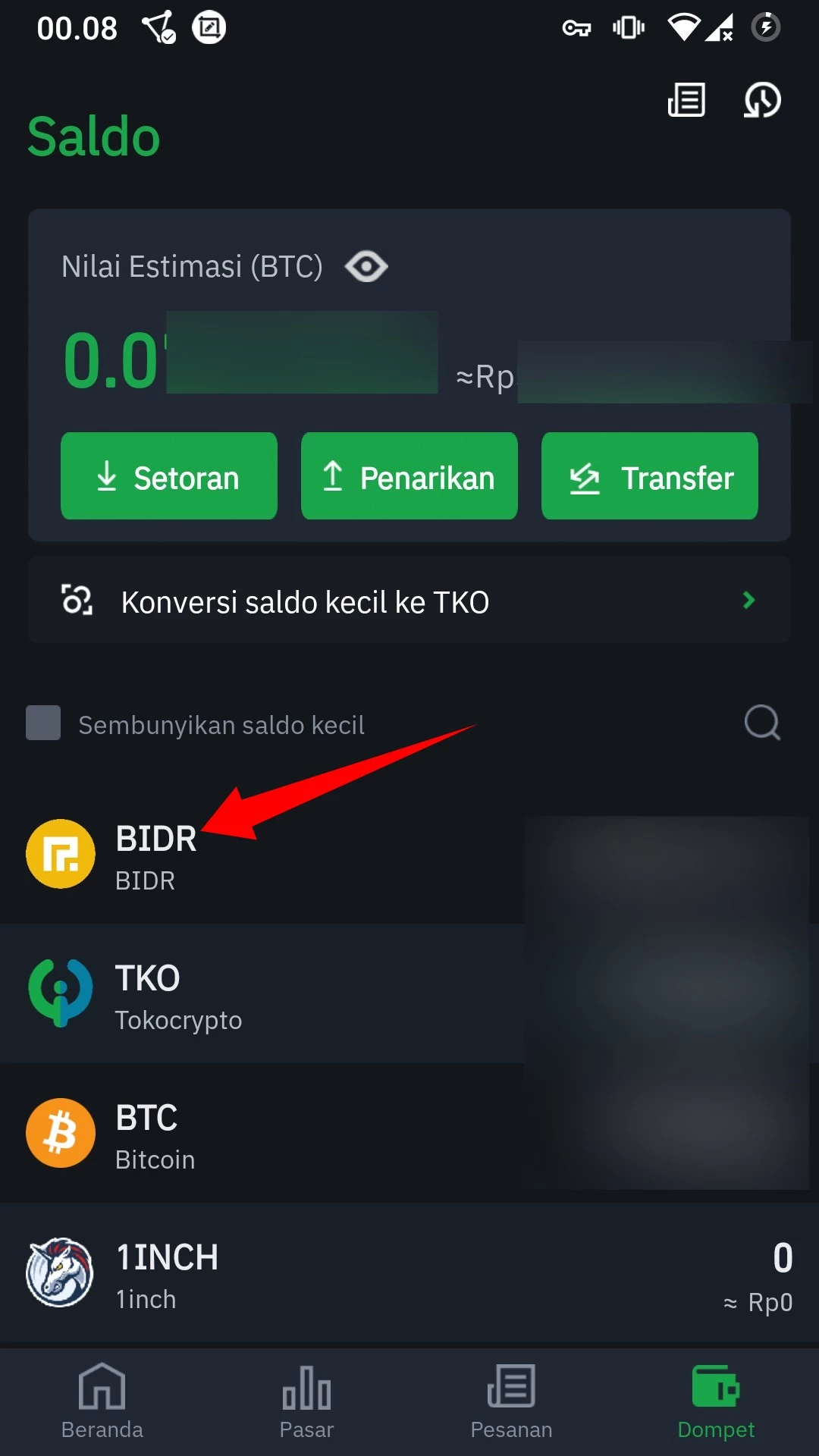Tap the TKO Tokocrypto logo icon
This screenshot has width=819, height=1456.
point(60,993)
